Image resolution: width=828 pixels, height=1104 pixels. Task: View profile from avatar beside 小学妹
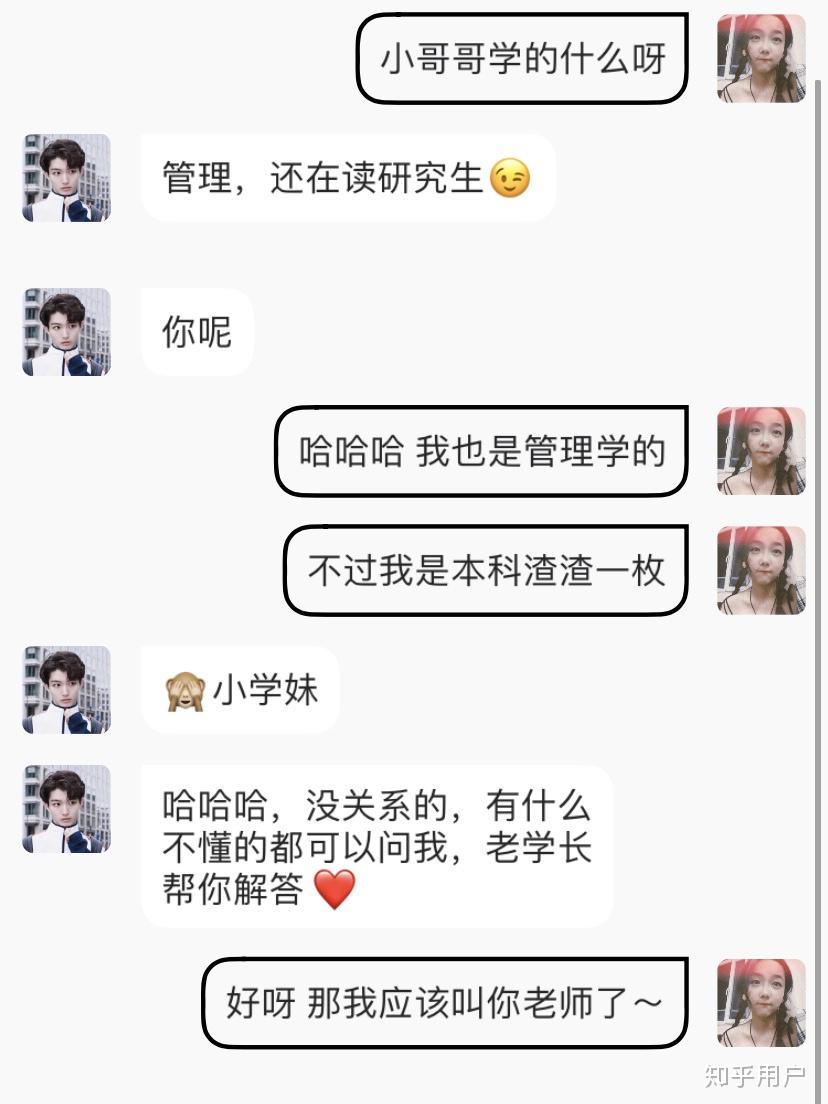click(x=66, y=690)
